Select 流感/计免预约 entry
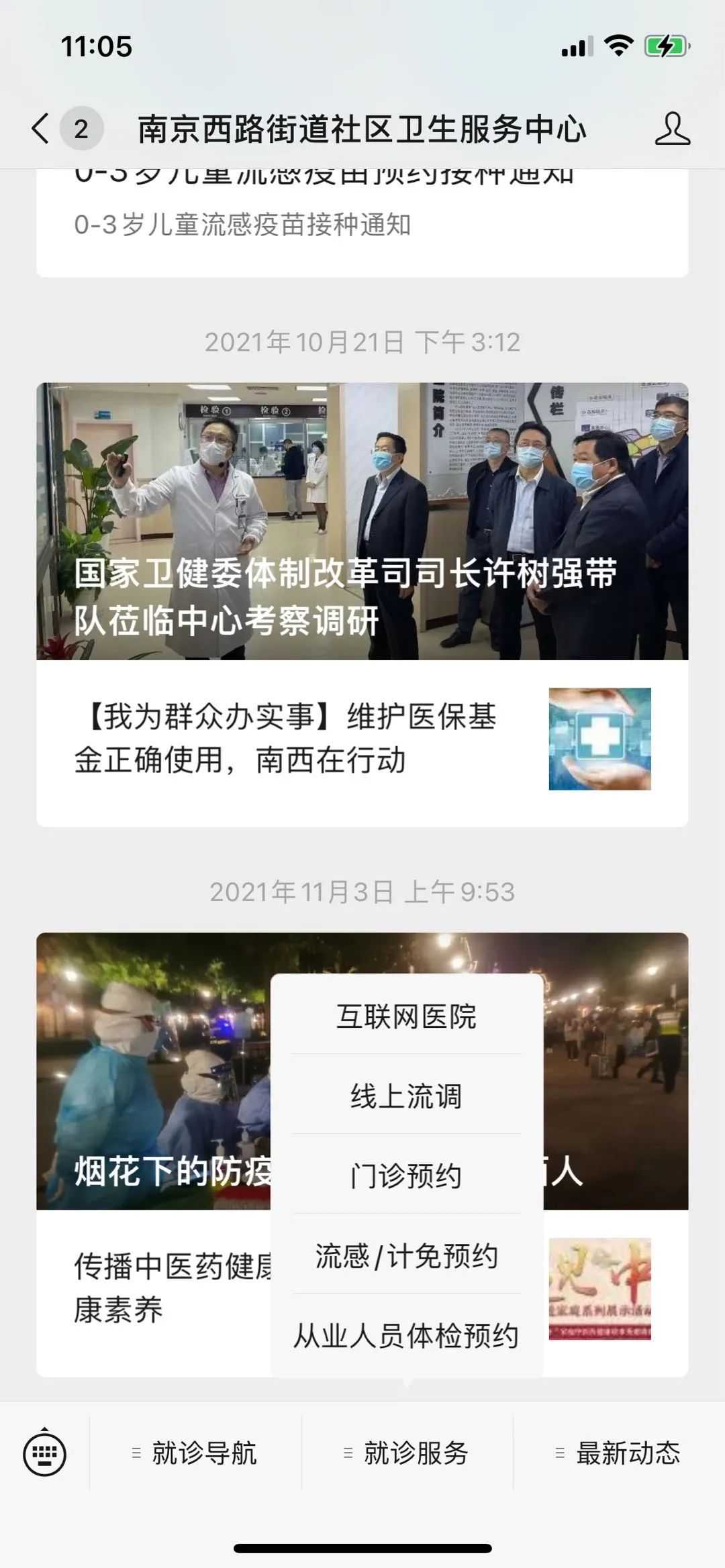The image size is (725, 1568). pos(405,1252)
